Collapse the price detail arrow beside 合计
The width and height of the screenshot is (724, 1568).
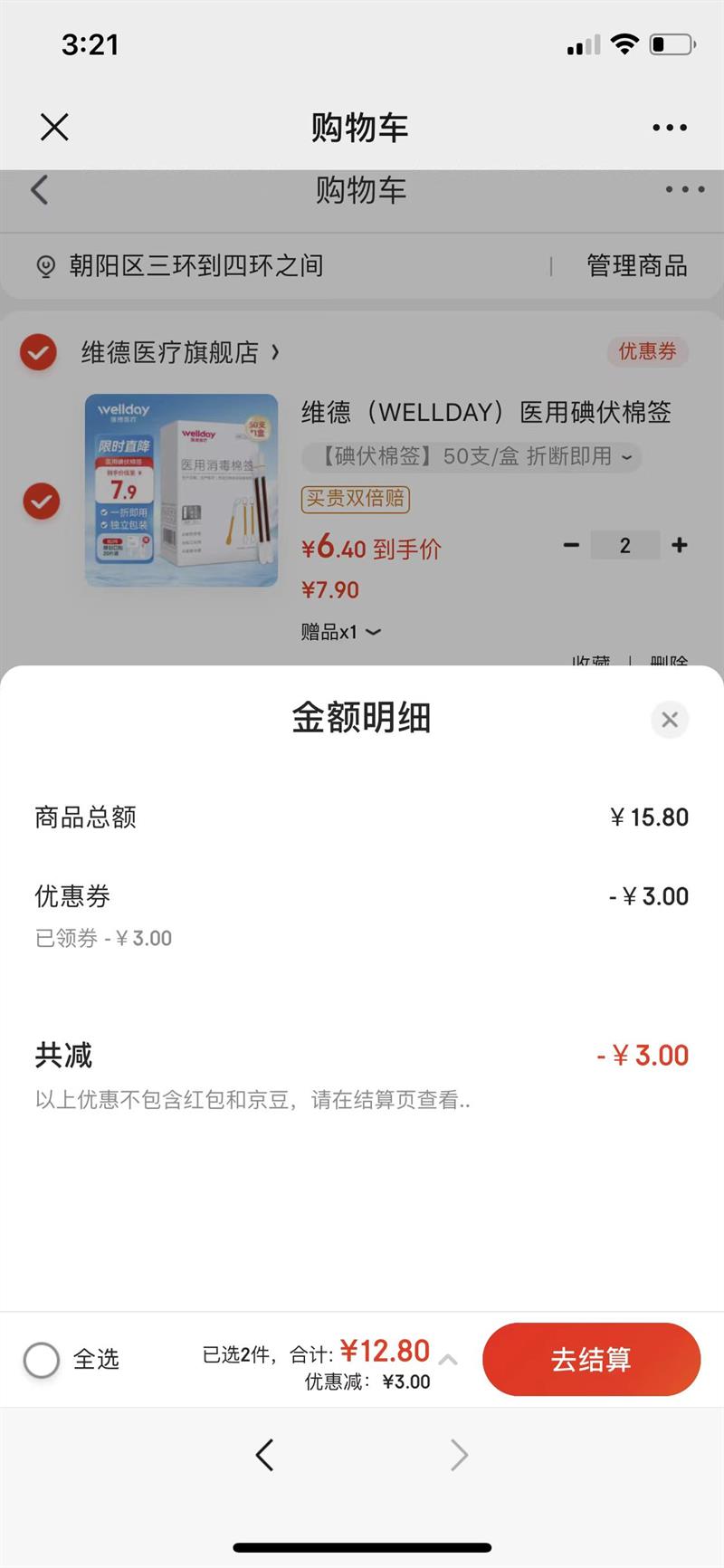click(x=448, y=1359)
